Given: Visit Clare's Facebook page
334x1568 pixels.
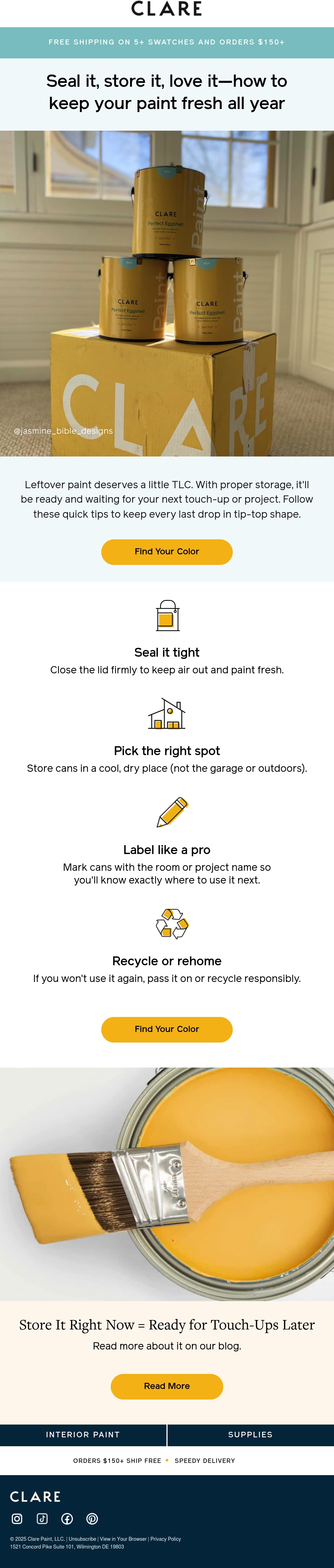Looking at the screenshot, I should click(x=67, y=1519).
